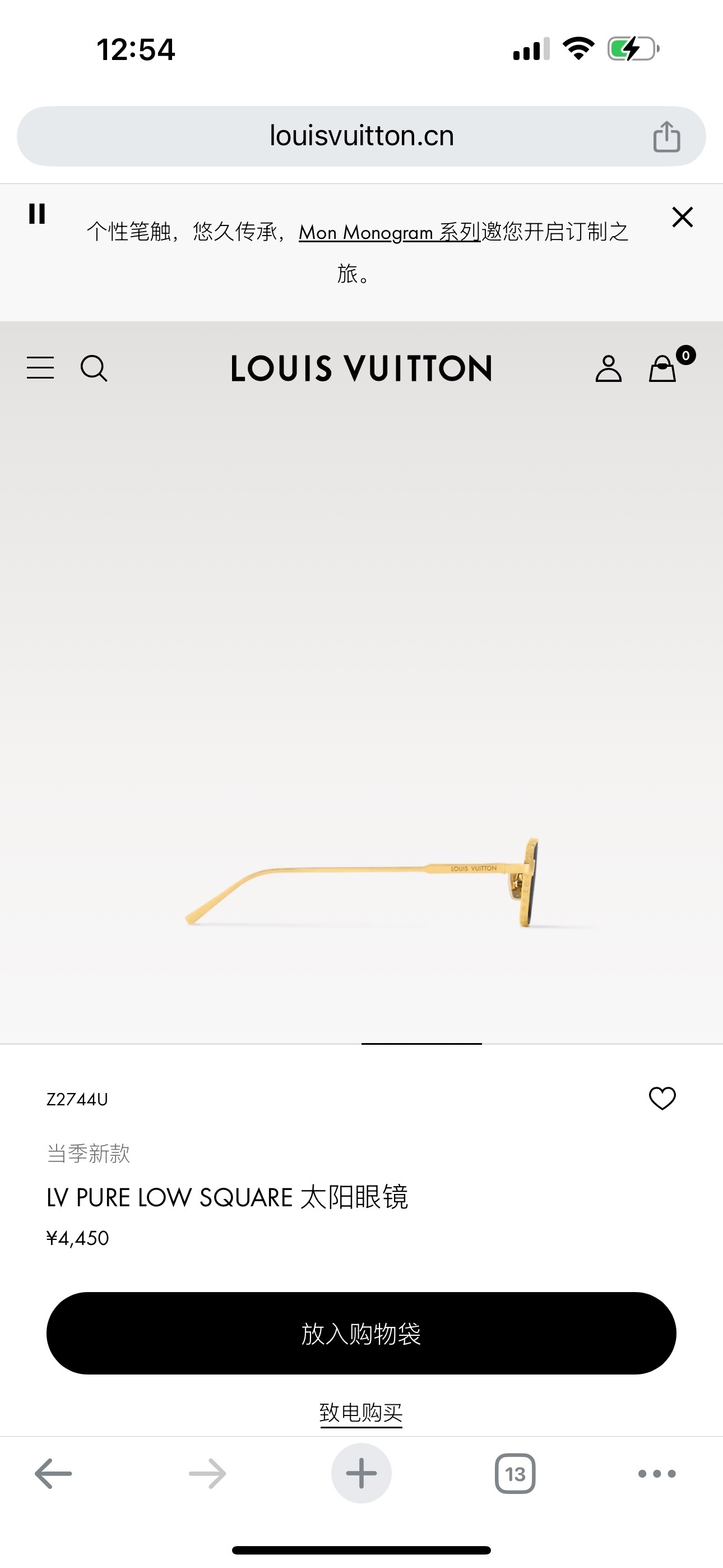723x1568 pixels.
Task: Open the account profile icon
Action: [608, 368]
